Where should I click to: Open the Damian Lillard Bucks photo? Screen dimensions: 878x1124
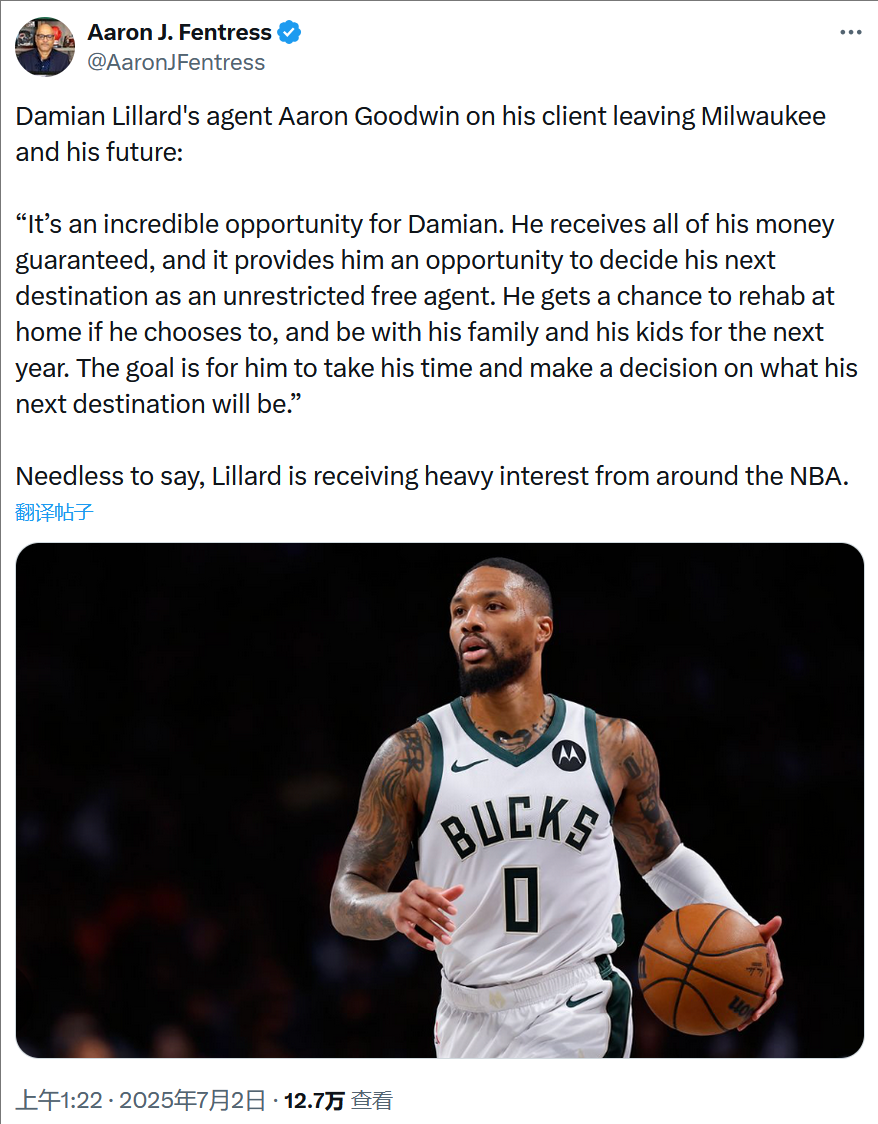click(440, 800)
